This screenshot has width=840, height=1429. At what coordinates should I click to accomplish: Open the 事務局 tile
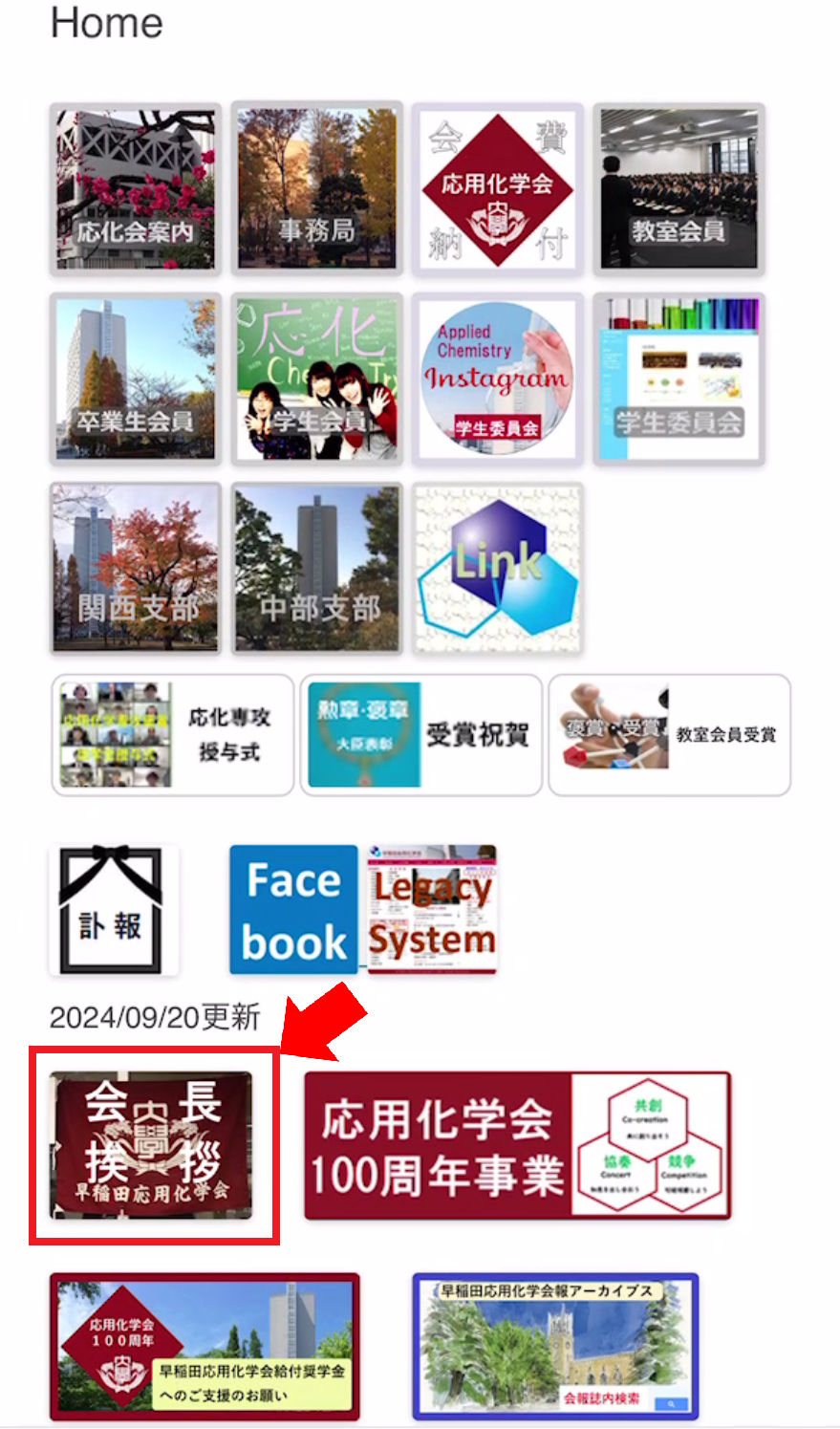click(x=316, y=188)
